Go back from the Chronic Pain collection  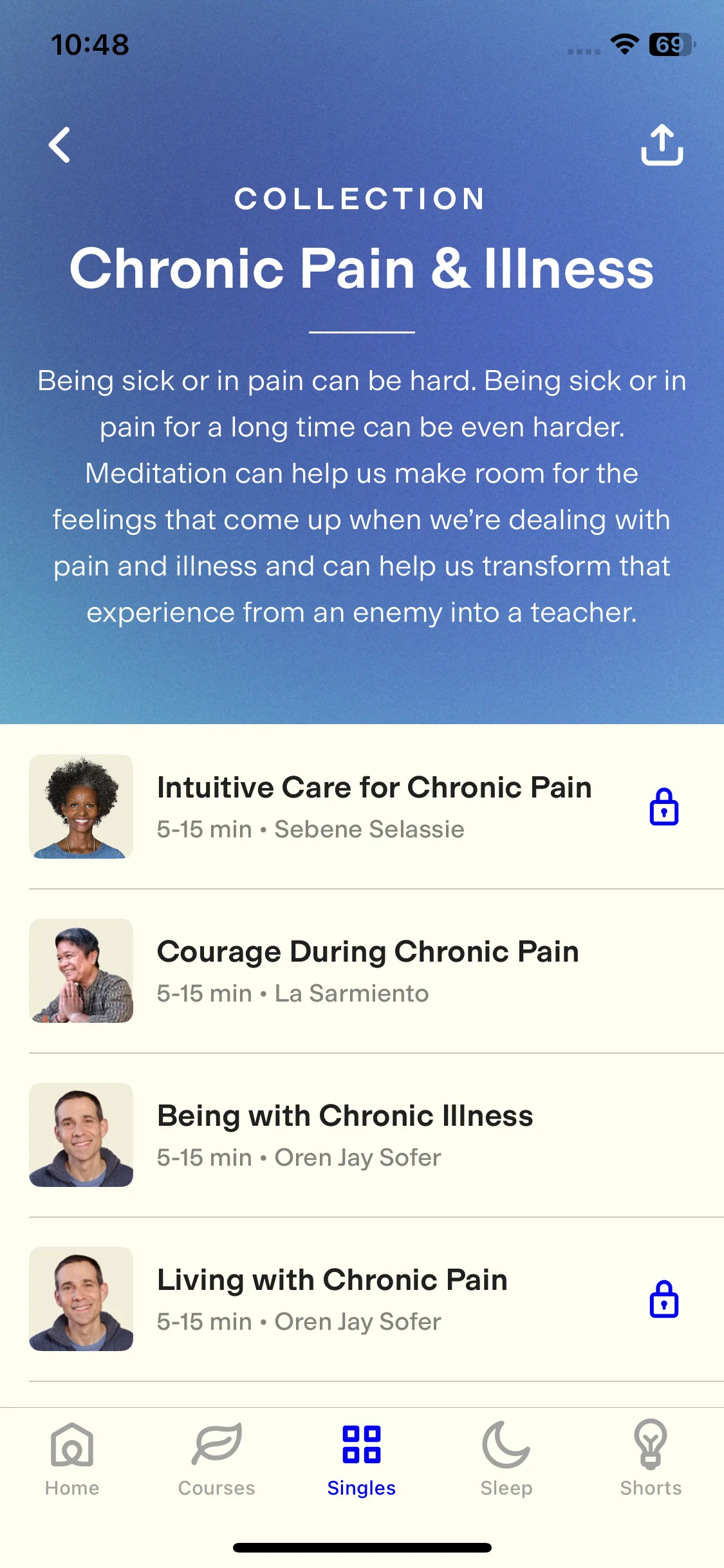(60, 145)
